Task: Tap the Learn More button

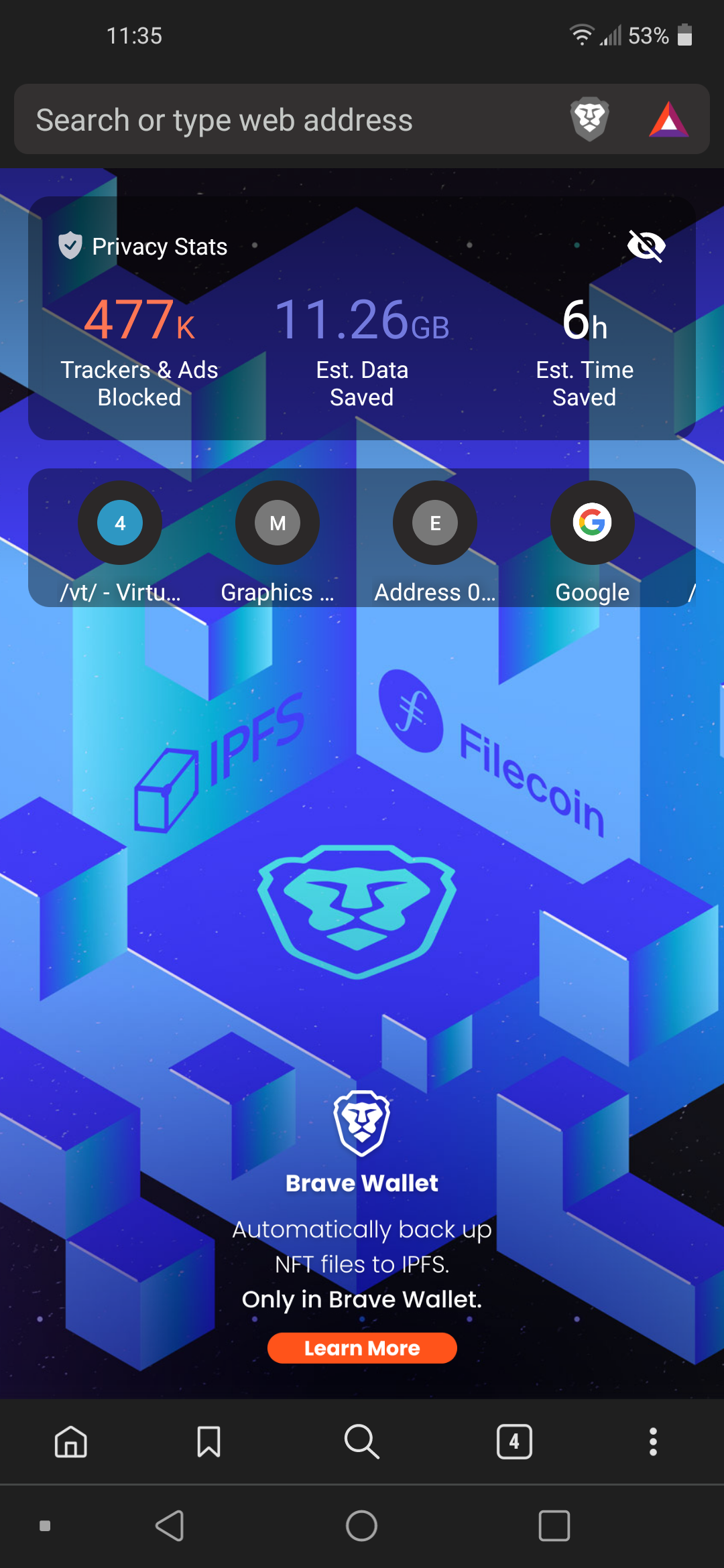Action: tap(362, 1348)
